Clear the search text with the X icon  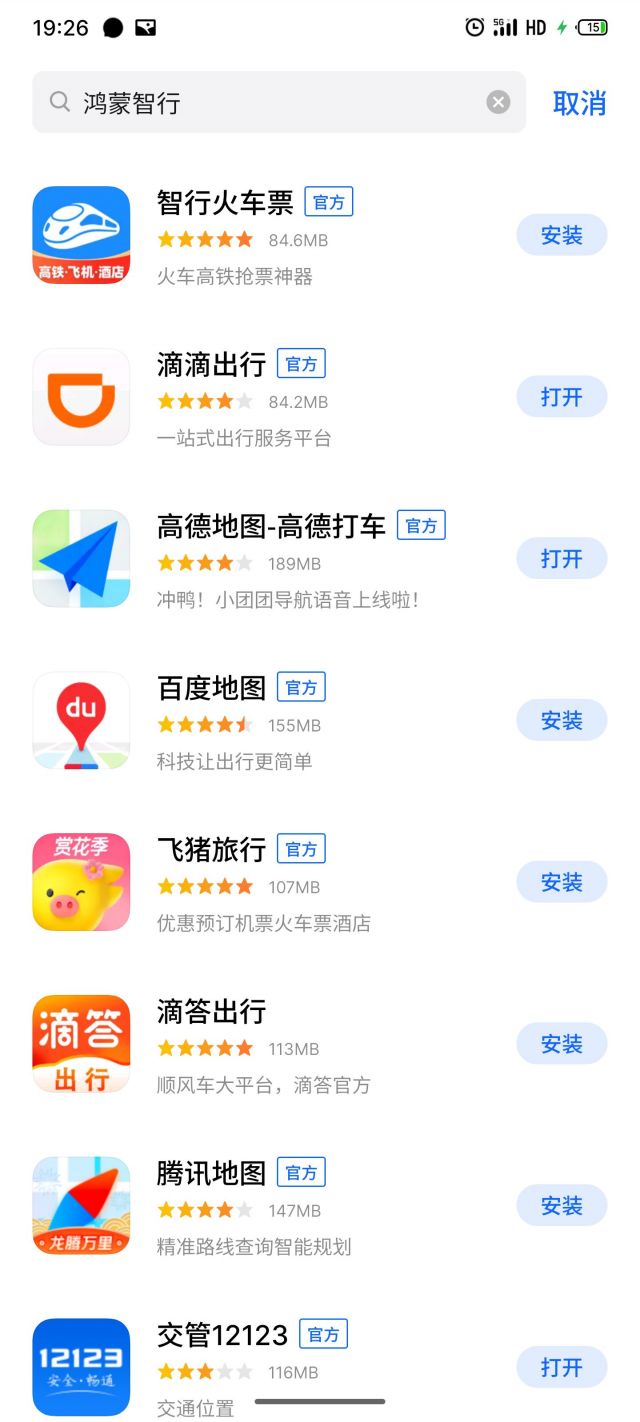pyautogui.click(x=498, y=102)
